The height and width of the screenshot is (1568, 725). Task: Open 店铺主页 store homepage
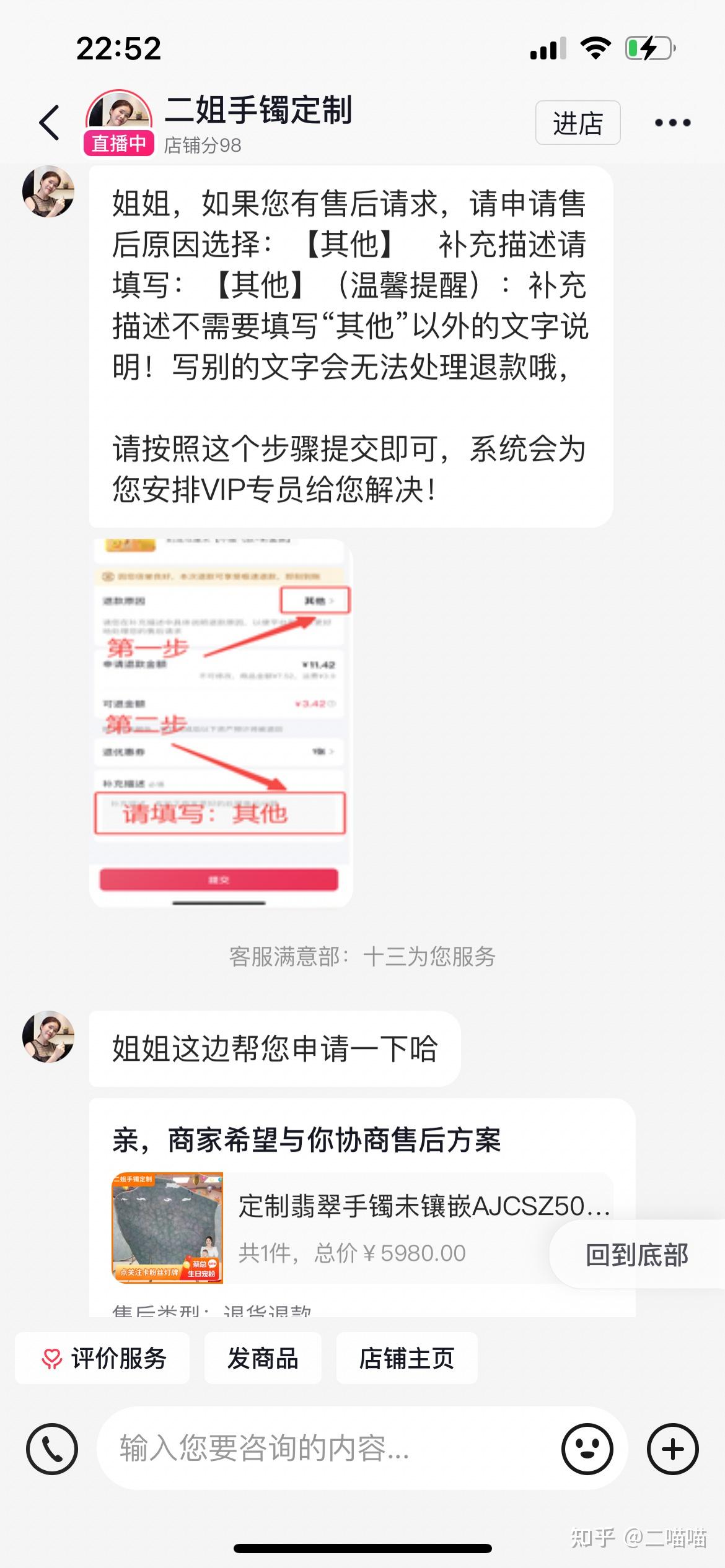click(x=406, y=1358)
